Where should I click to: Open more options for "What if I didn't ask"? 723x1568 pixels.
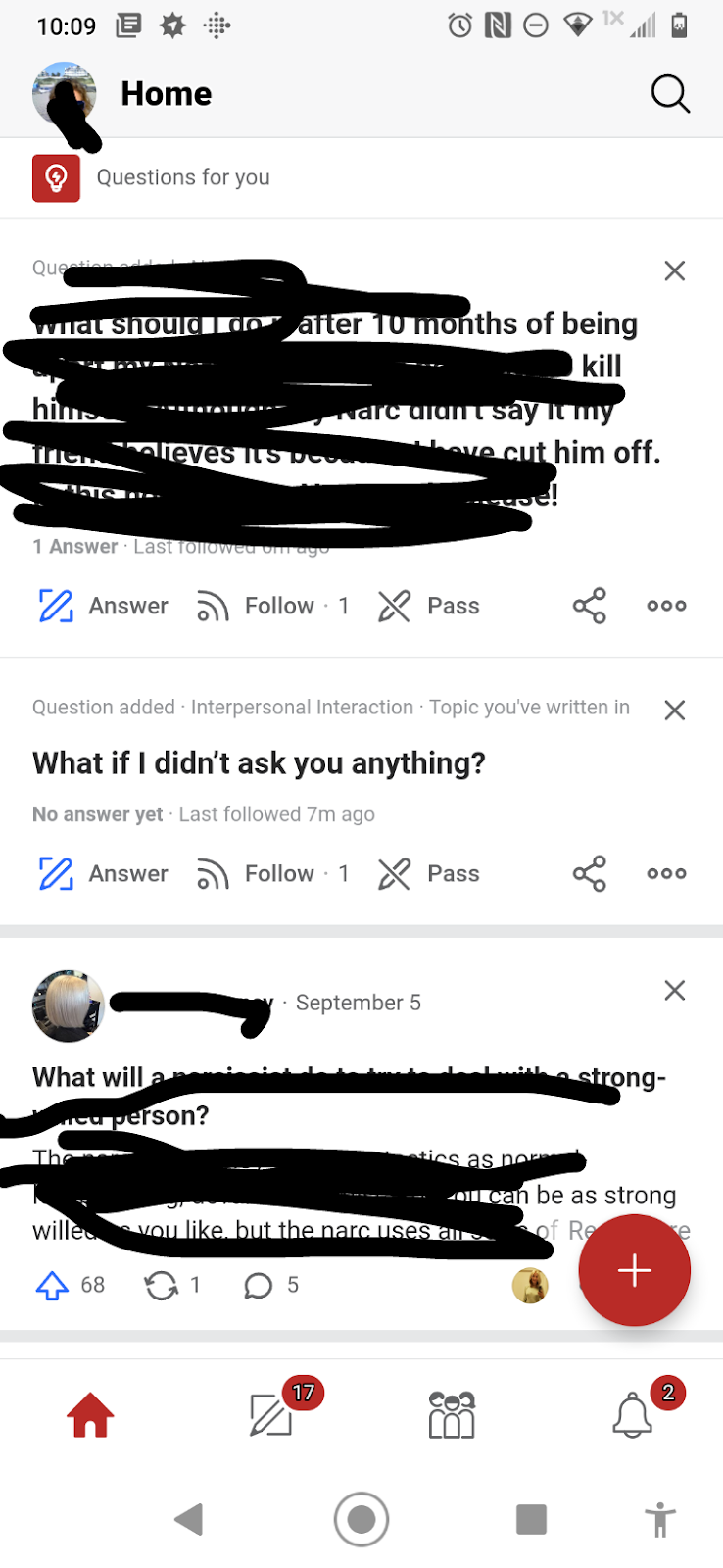666,873
